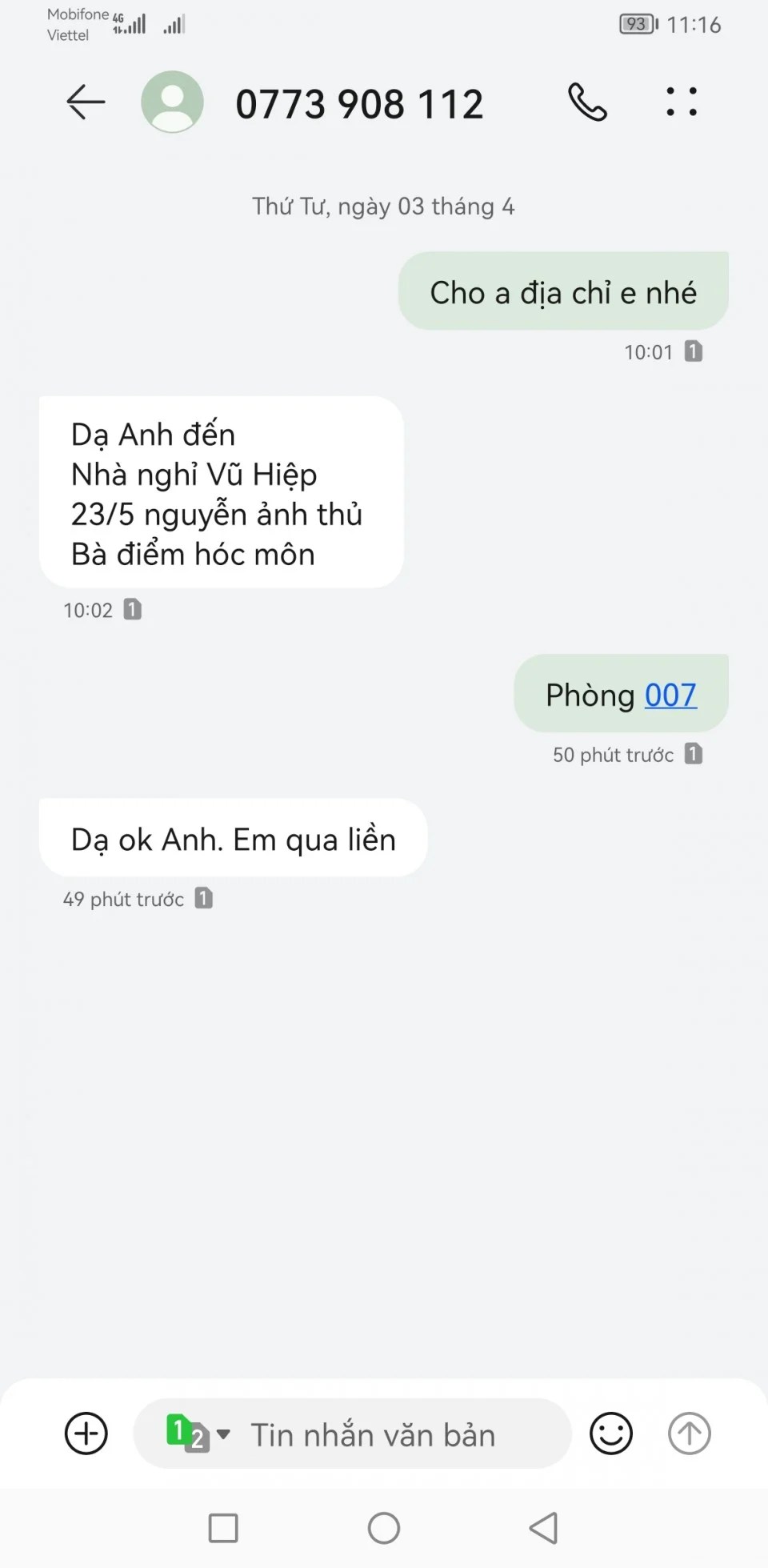The image size is (768, 1568).
Task: Go to the home screen
Action: coord(384,1528)
